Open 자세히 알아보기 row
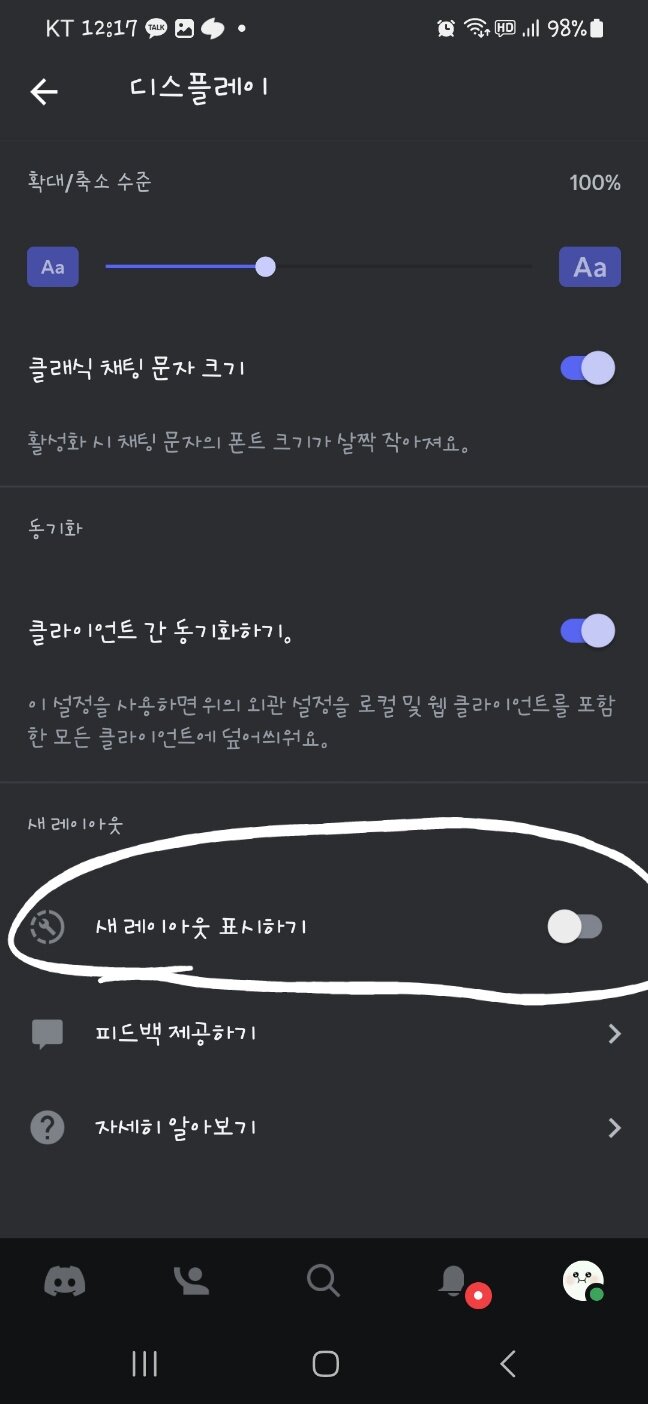This screenshot has width=648, height=1404. tap(324, 1128)
